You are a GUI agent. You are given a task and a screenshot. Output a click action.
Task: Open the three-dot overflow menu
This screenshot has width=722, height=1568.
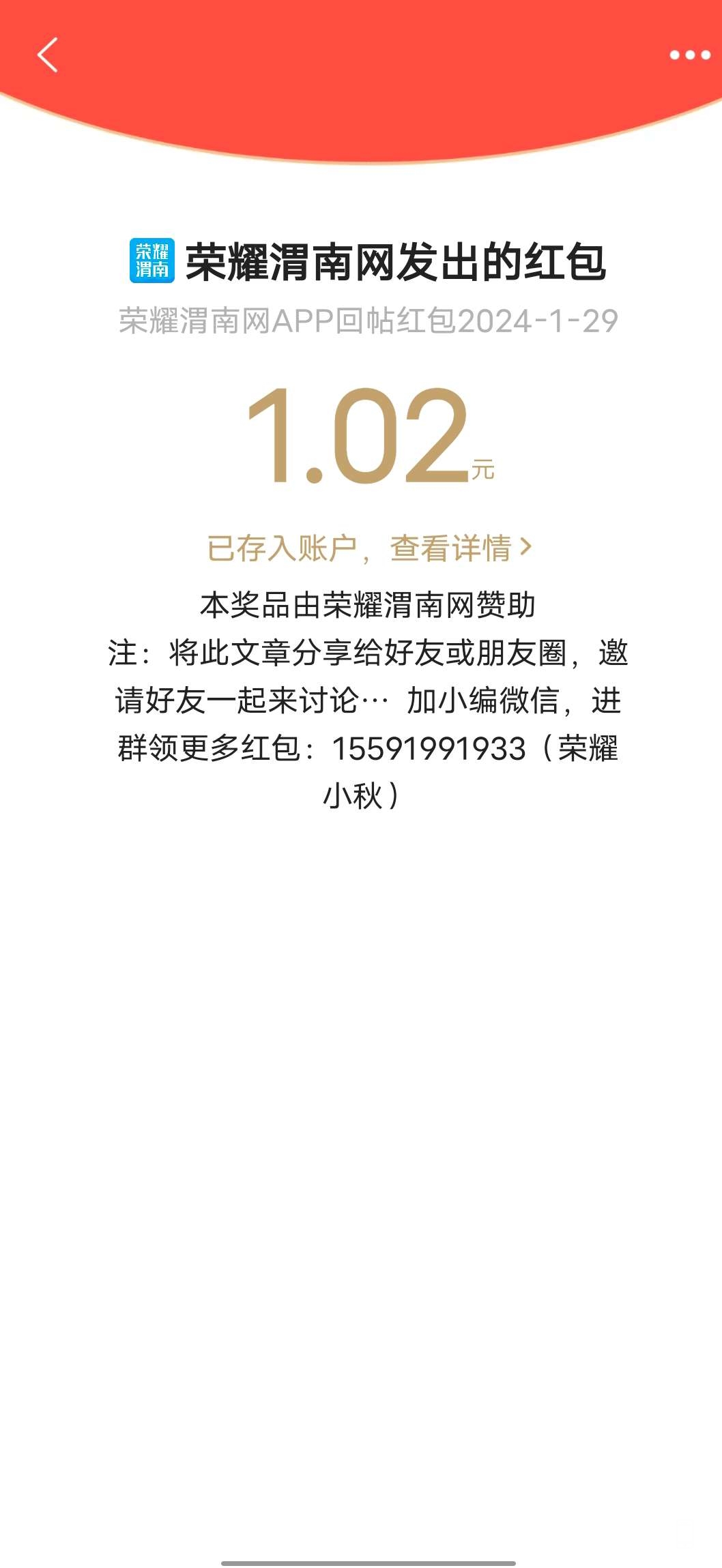coord(690,55)
